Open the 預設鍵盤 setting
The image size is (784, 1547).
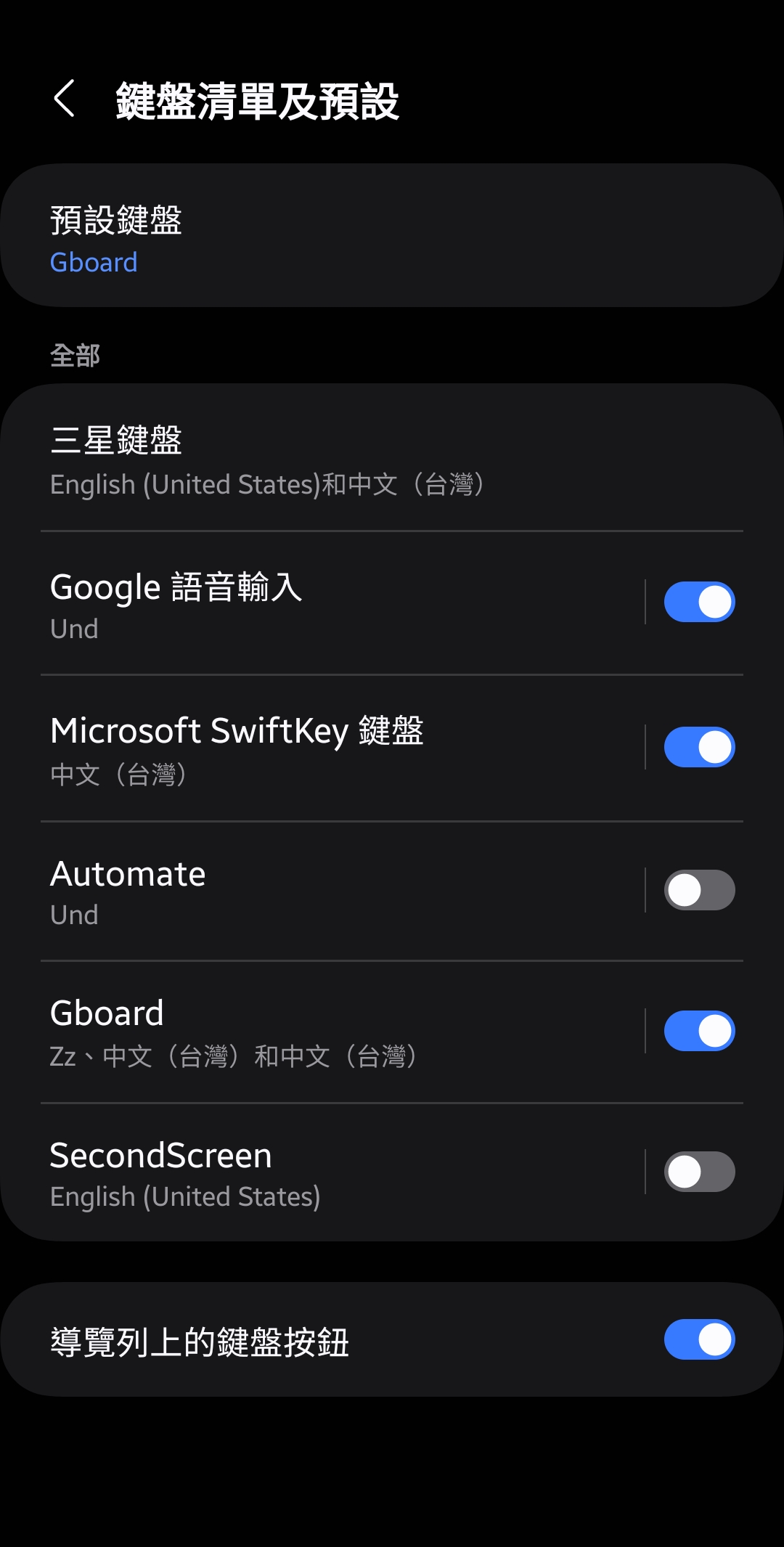tap(392, 236)
